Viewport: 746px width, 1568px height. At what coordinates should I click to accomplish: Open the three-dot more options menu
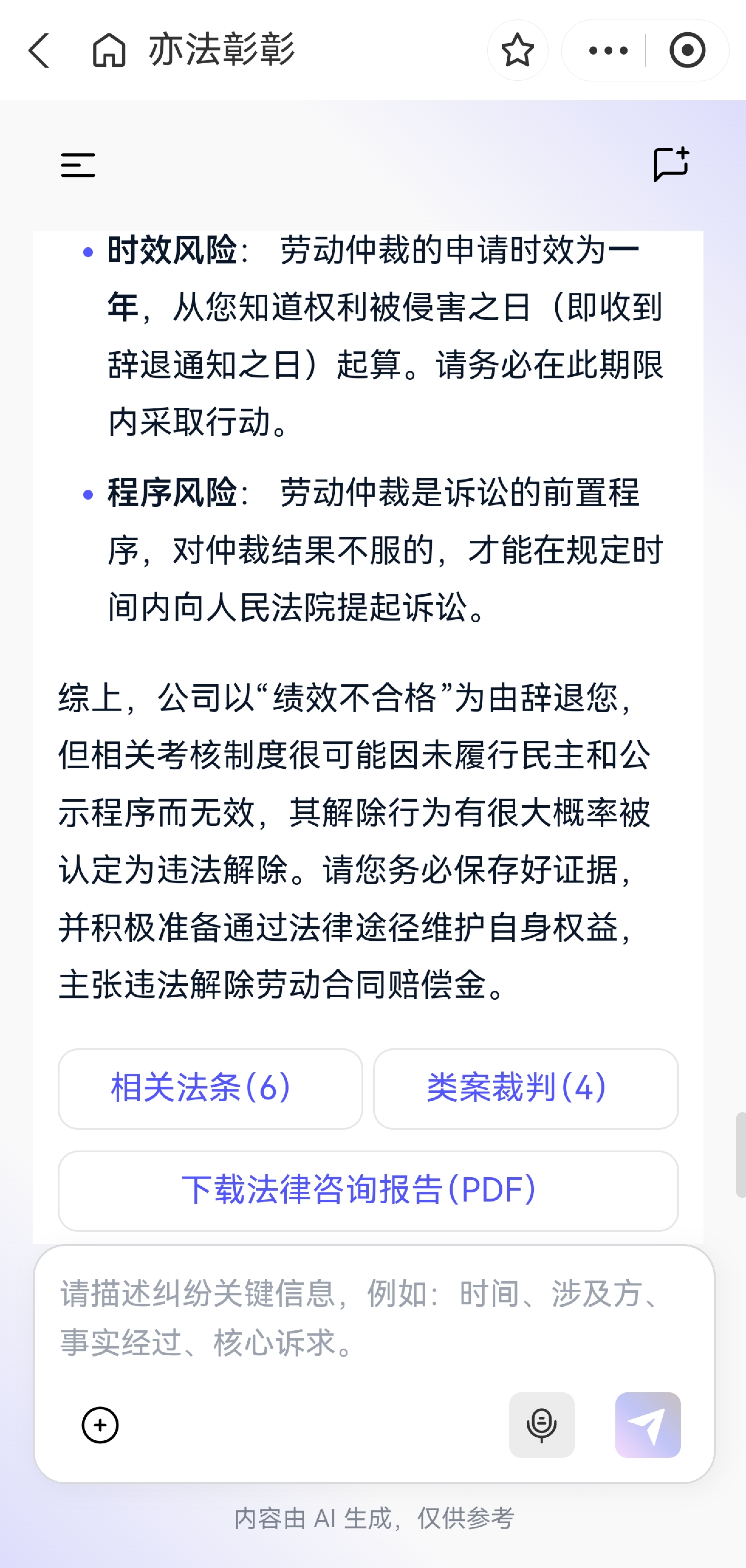(607, 50)
